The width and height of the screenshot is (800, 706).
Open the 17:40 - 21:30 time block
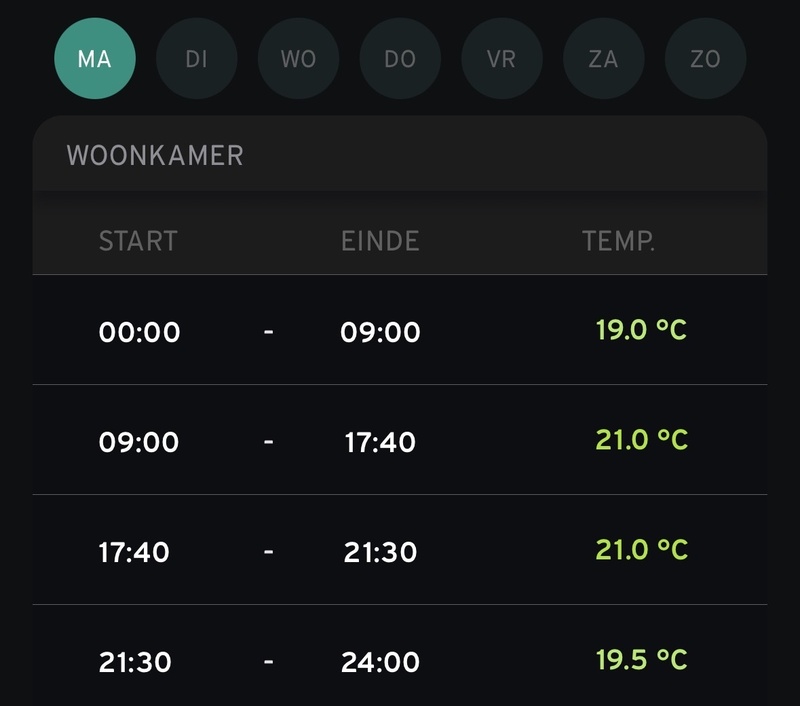pyautogui.click(x=399, y=551)
